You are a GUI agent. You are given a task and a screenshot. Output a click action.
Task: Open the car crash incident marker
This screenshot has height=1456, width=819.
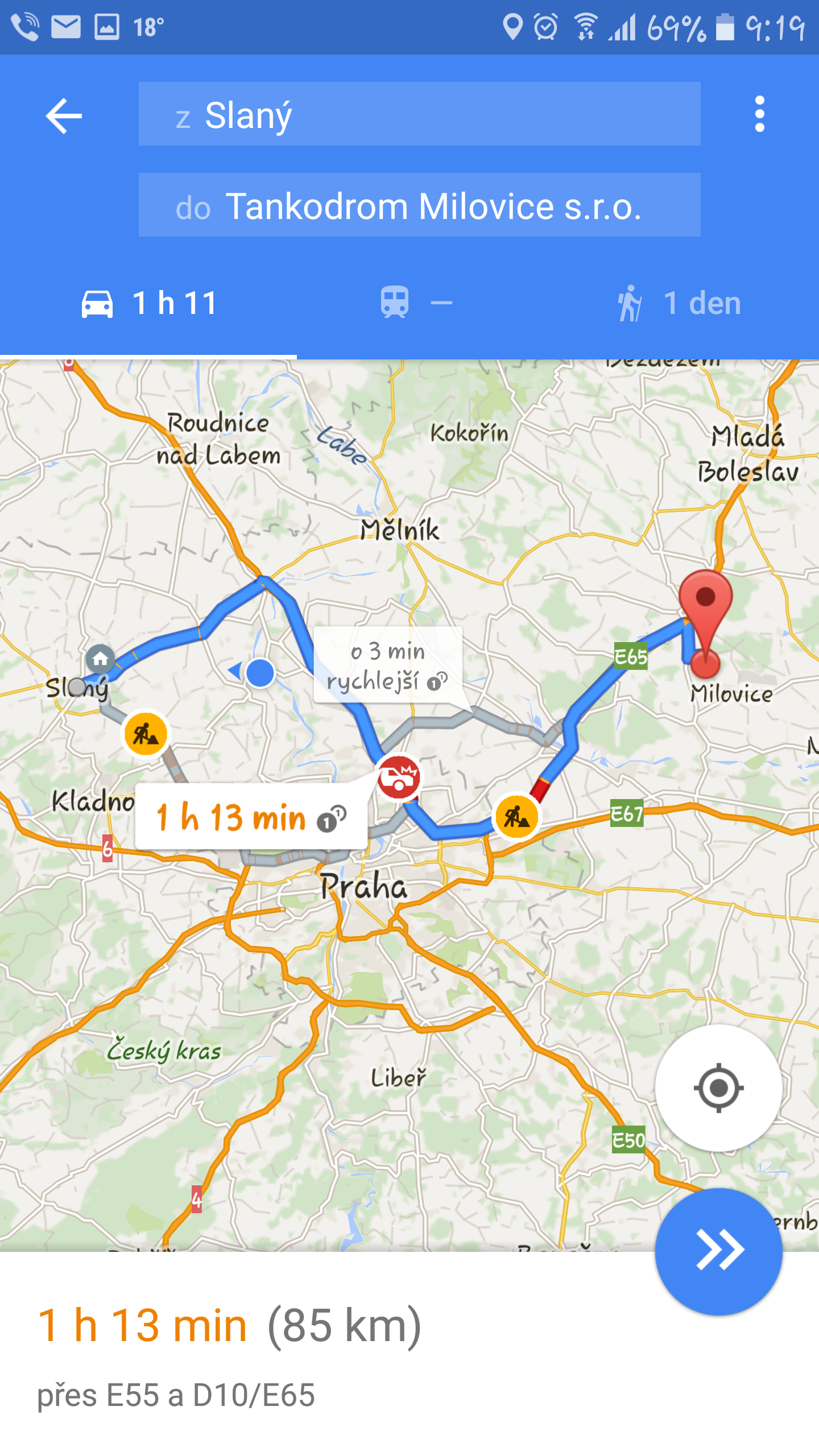(399, 777)
